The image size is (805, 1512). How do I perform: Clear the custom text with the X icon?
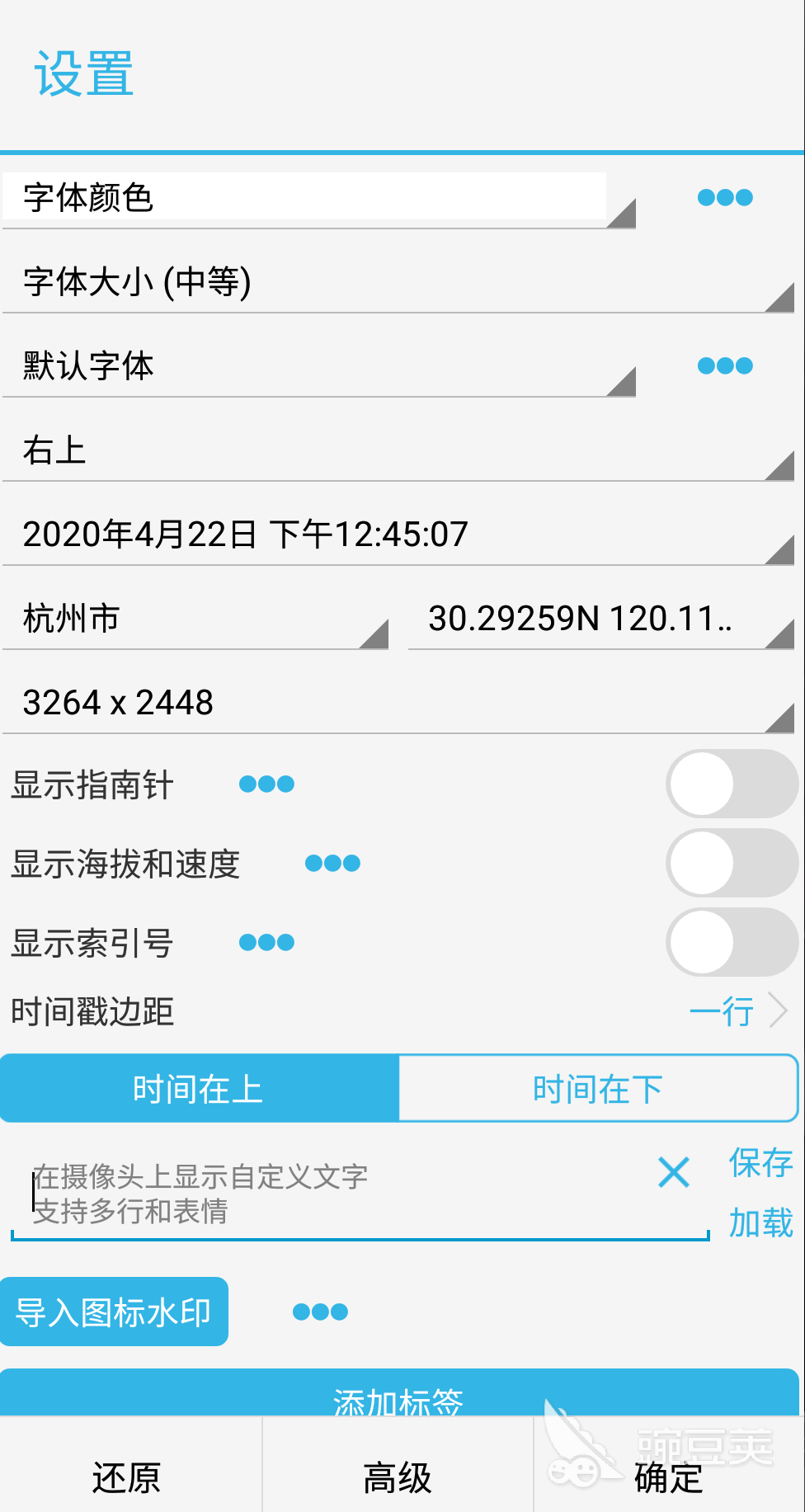click(673, 1171)
